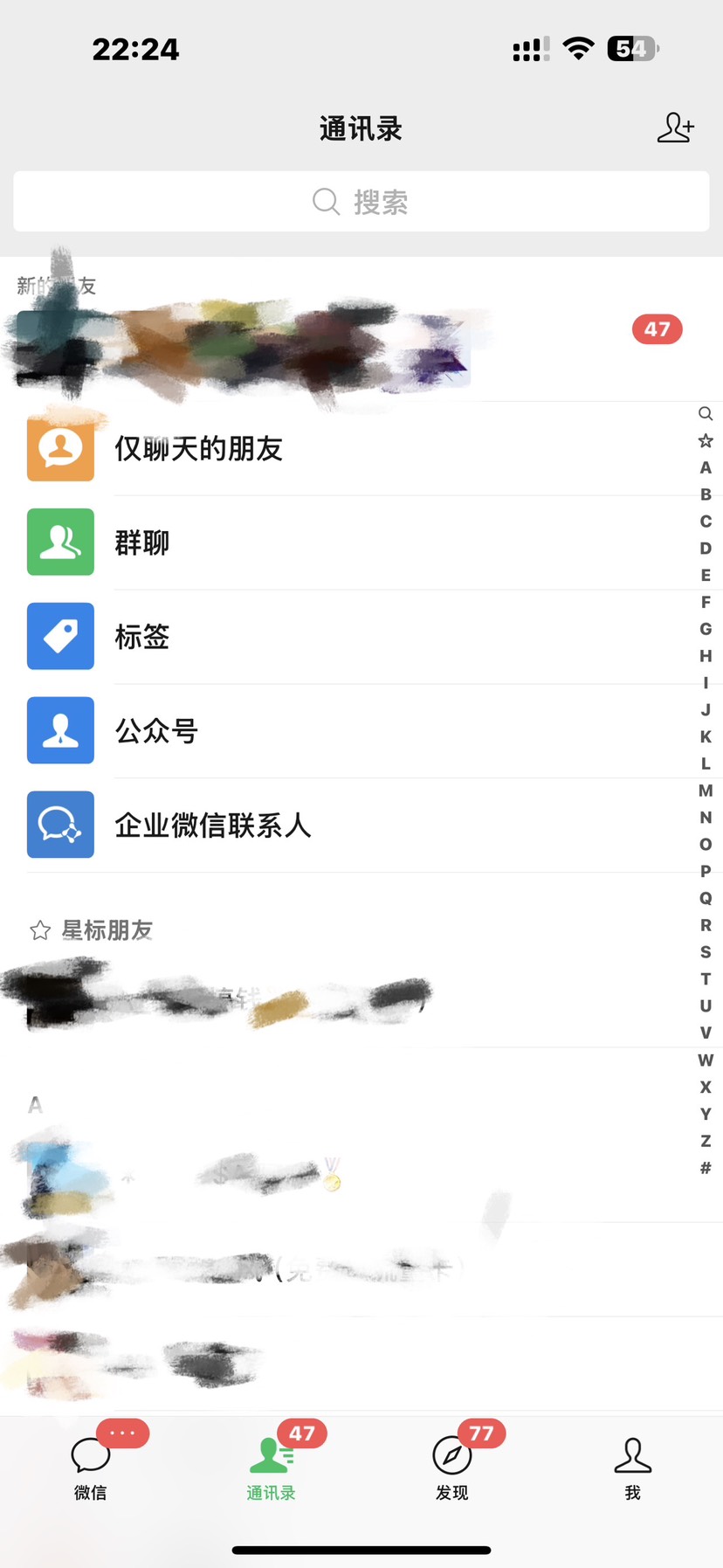Tap the search icon in index bar
This screenshot has height=1568, width=723.
[x=706, y=414]
